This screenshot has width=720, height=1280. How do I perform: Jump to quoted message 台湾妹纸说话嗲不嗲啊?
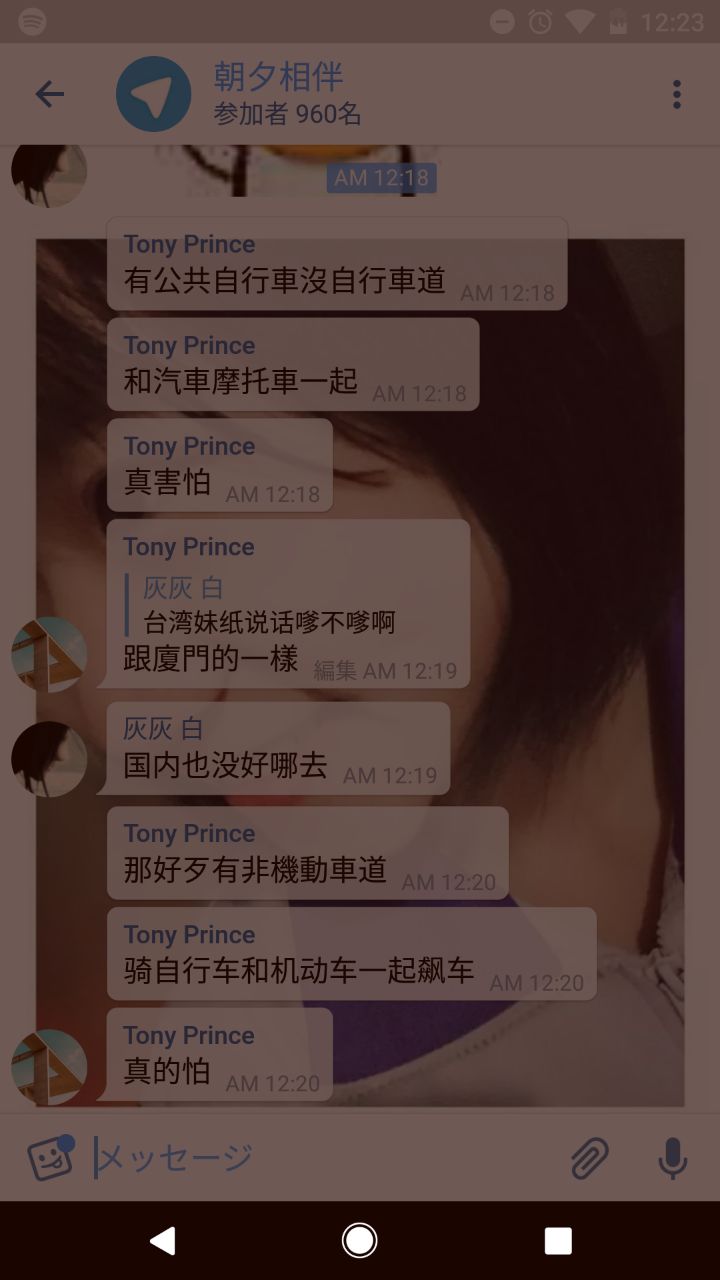click(x=268, y=605)
